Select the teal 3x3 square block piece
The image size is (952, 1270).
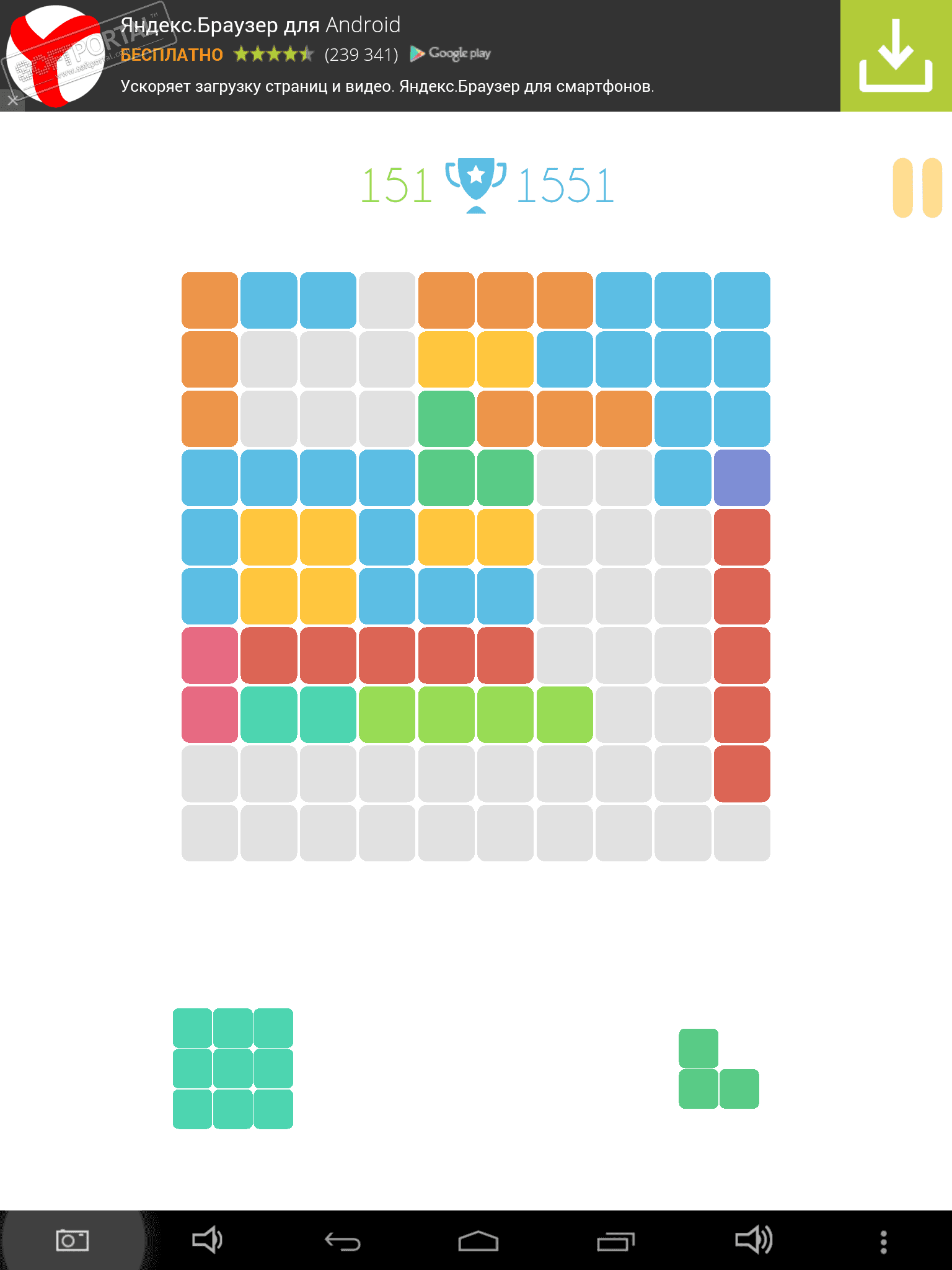click(233, 1068)
